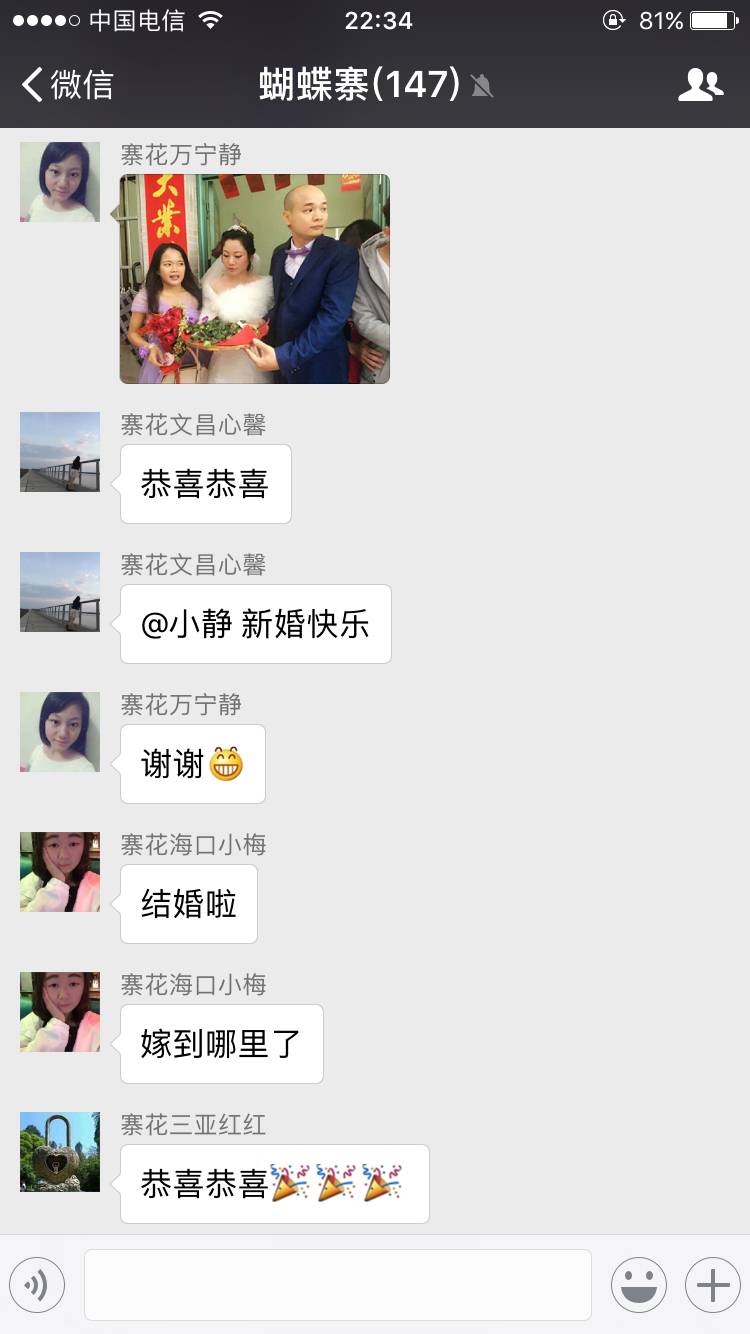
Task: Go back to the 微信 chat list
Action: [x=66, y=85]
